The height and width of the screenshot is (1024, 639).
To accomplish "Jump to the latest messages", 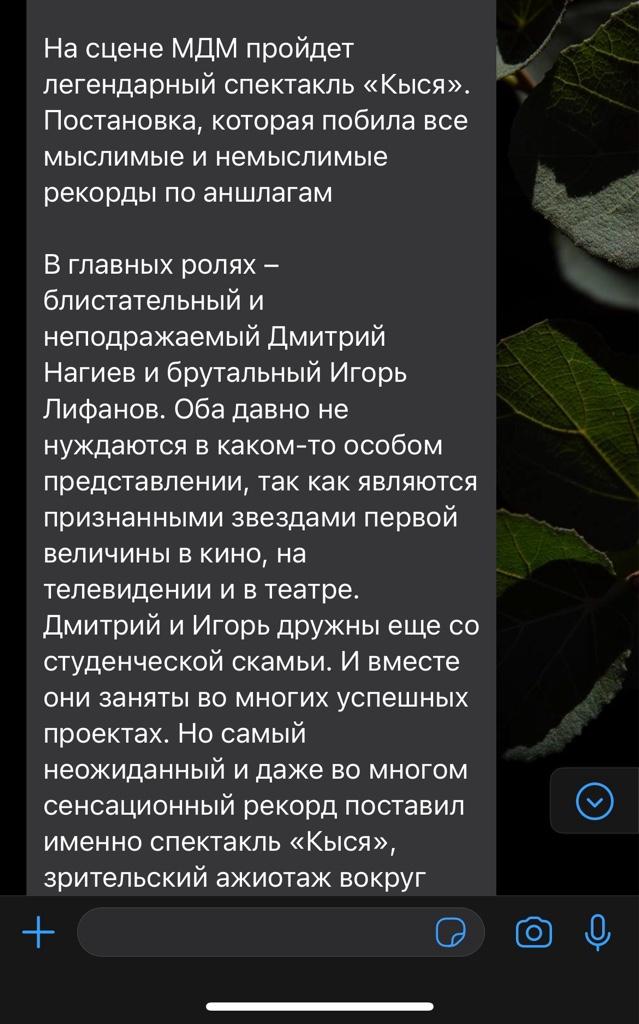I will [x=595, y=801].
